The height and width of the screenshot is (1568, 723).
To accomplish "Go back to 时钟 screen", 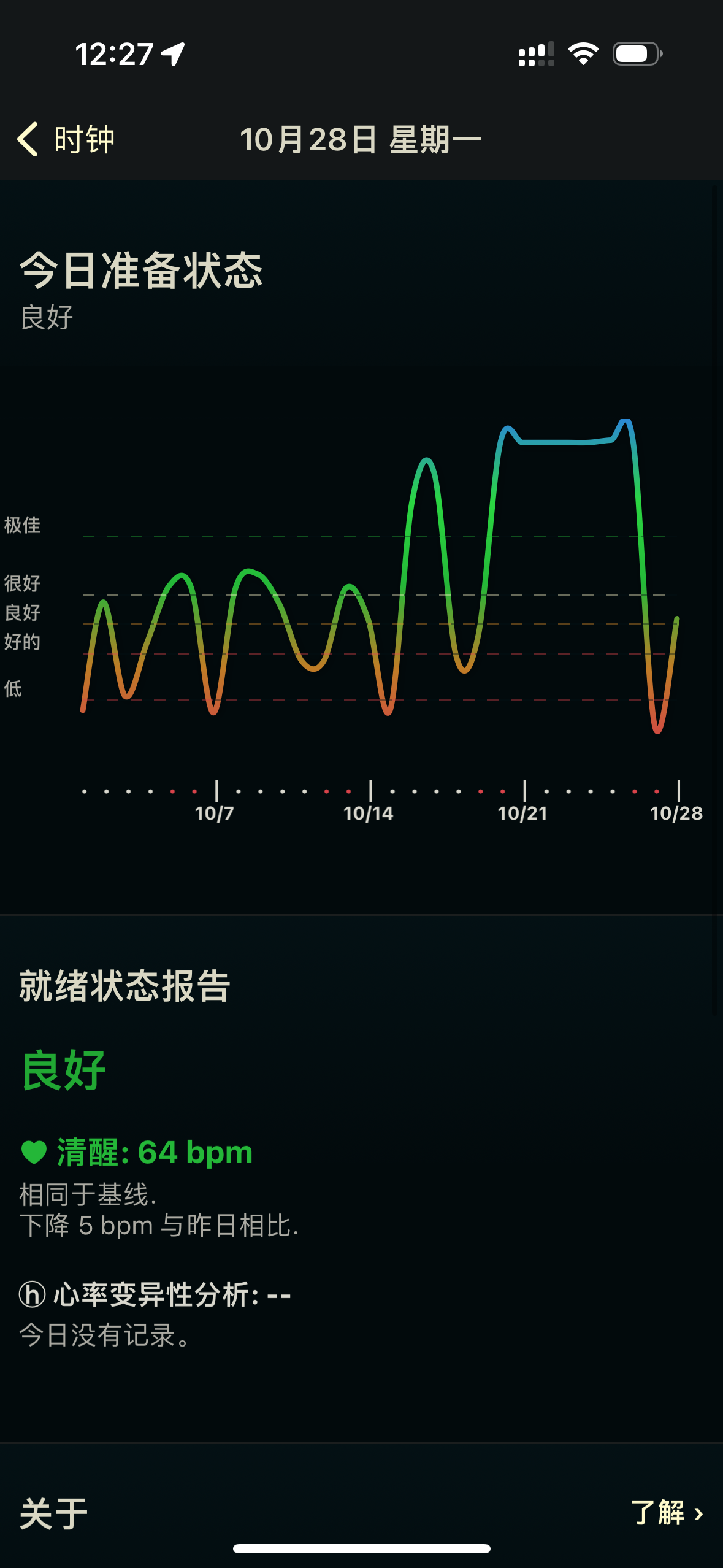I will (x=66, y=139).
